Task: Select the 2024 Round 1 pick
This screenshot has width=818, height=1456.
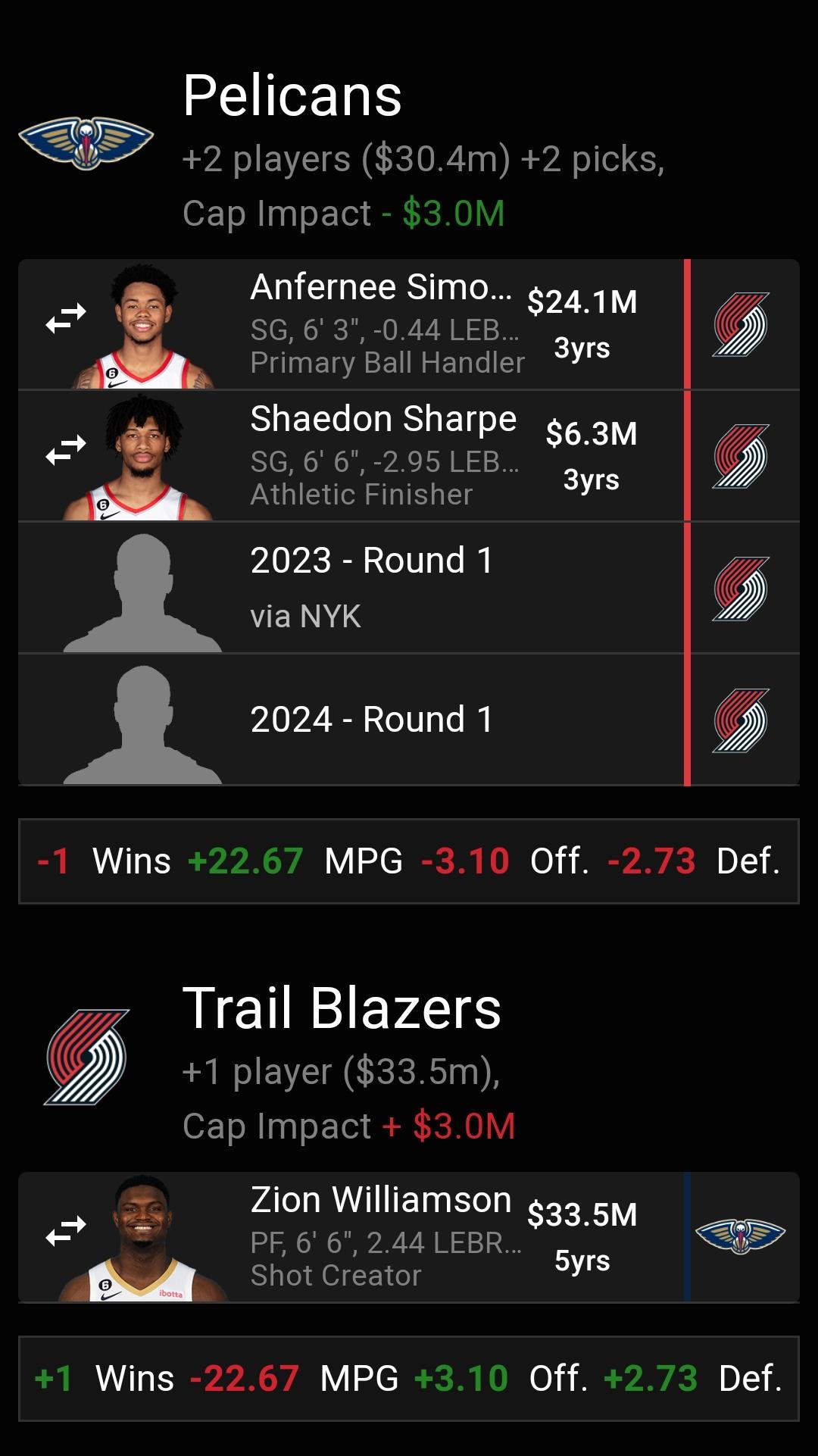Action: click(x=371, y=720)
